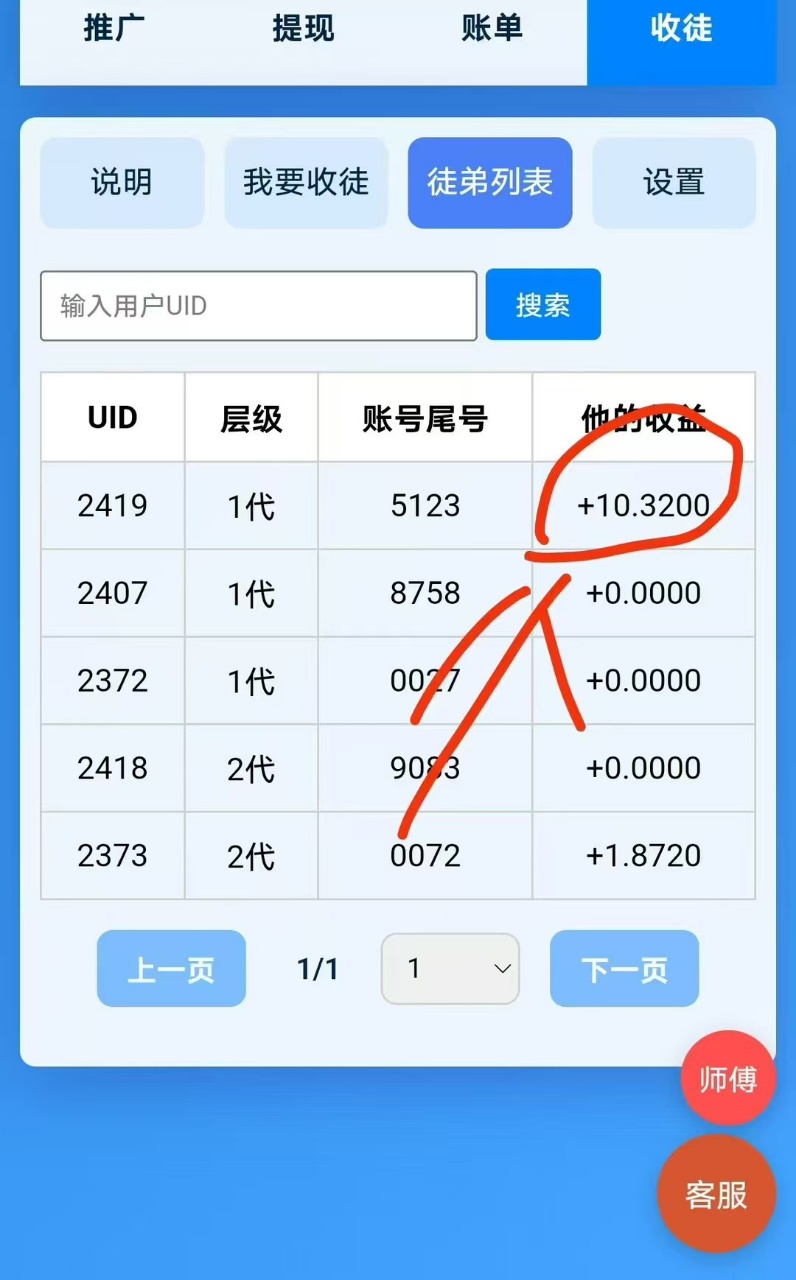This screenshot has height=1280, width=796.
Task: Click the UID input field
Action: [257, 305]
